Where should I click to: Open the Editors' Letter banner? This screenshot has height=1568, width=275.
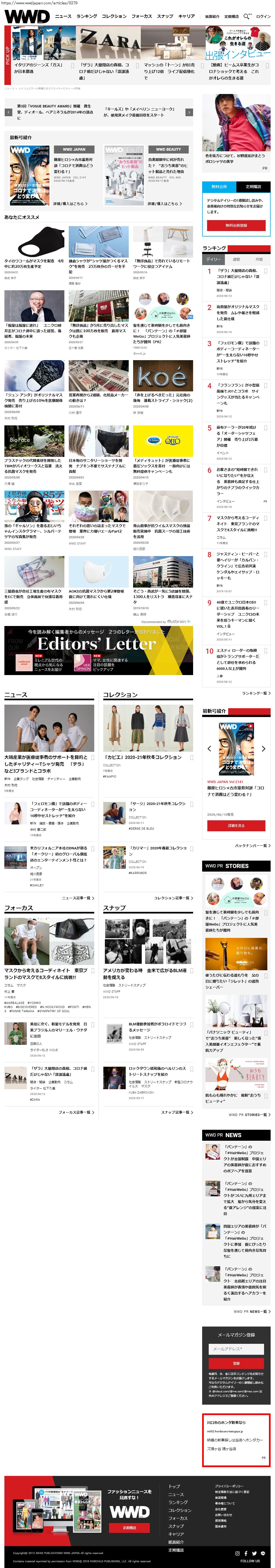[x=99, y=650]
